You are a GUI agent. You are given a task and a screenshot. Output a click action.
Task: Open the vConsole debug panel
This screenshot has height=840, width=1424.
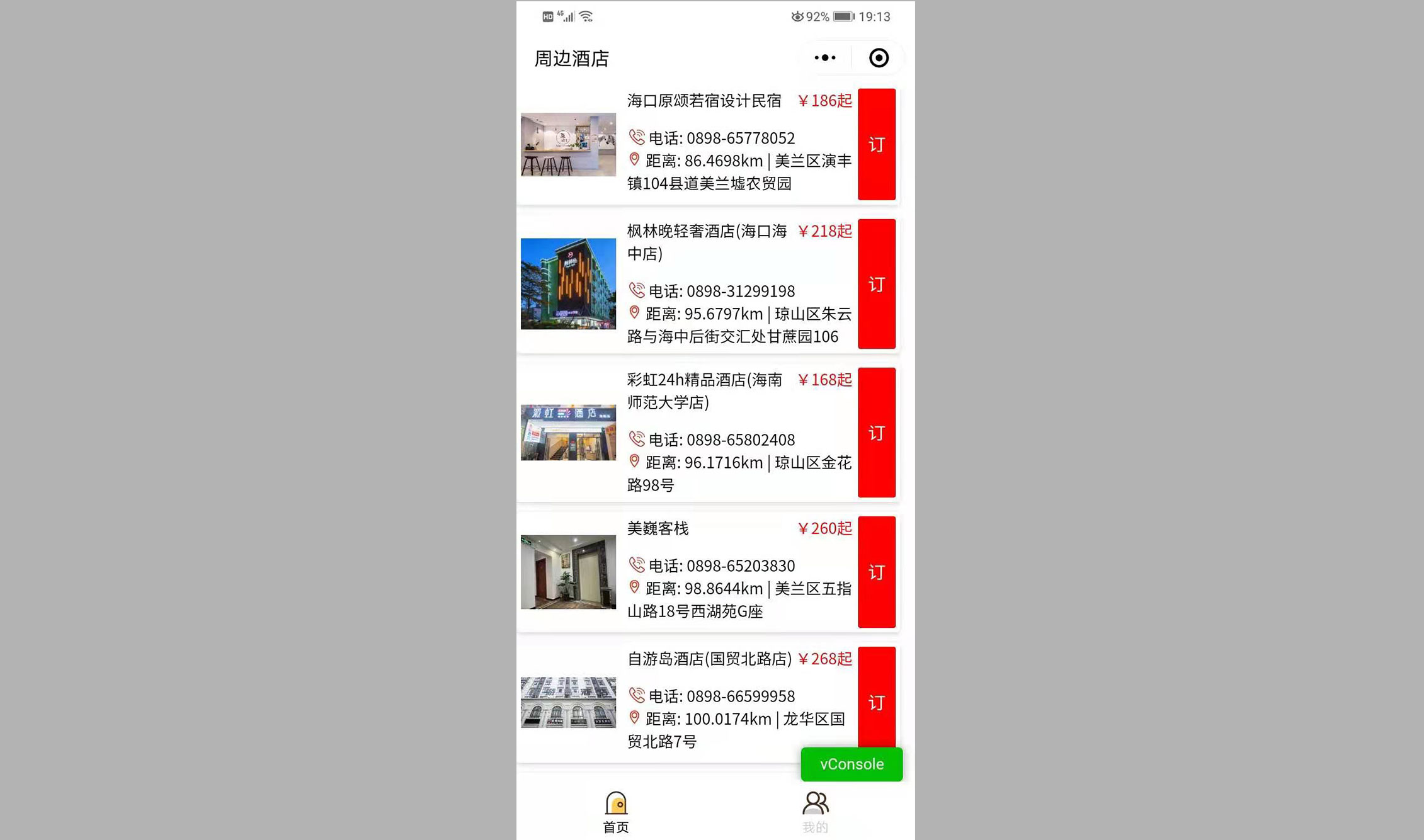pos(852,764)
